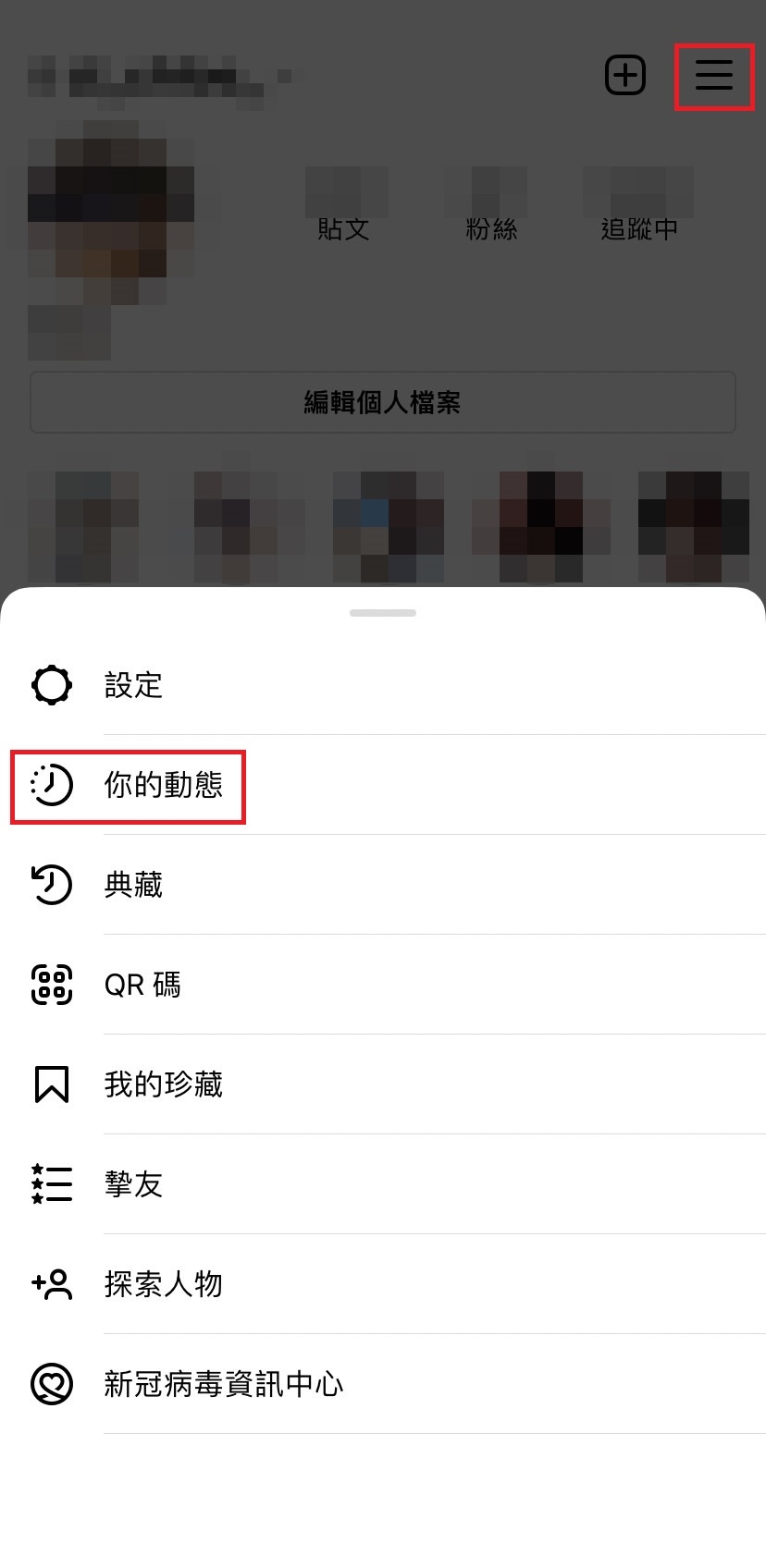Click the Saved bookmark icon
This screenshot has height=1568, width=766.
coord(51,1084)
